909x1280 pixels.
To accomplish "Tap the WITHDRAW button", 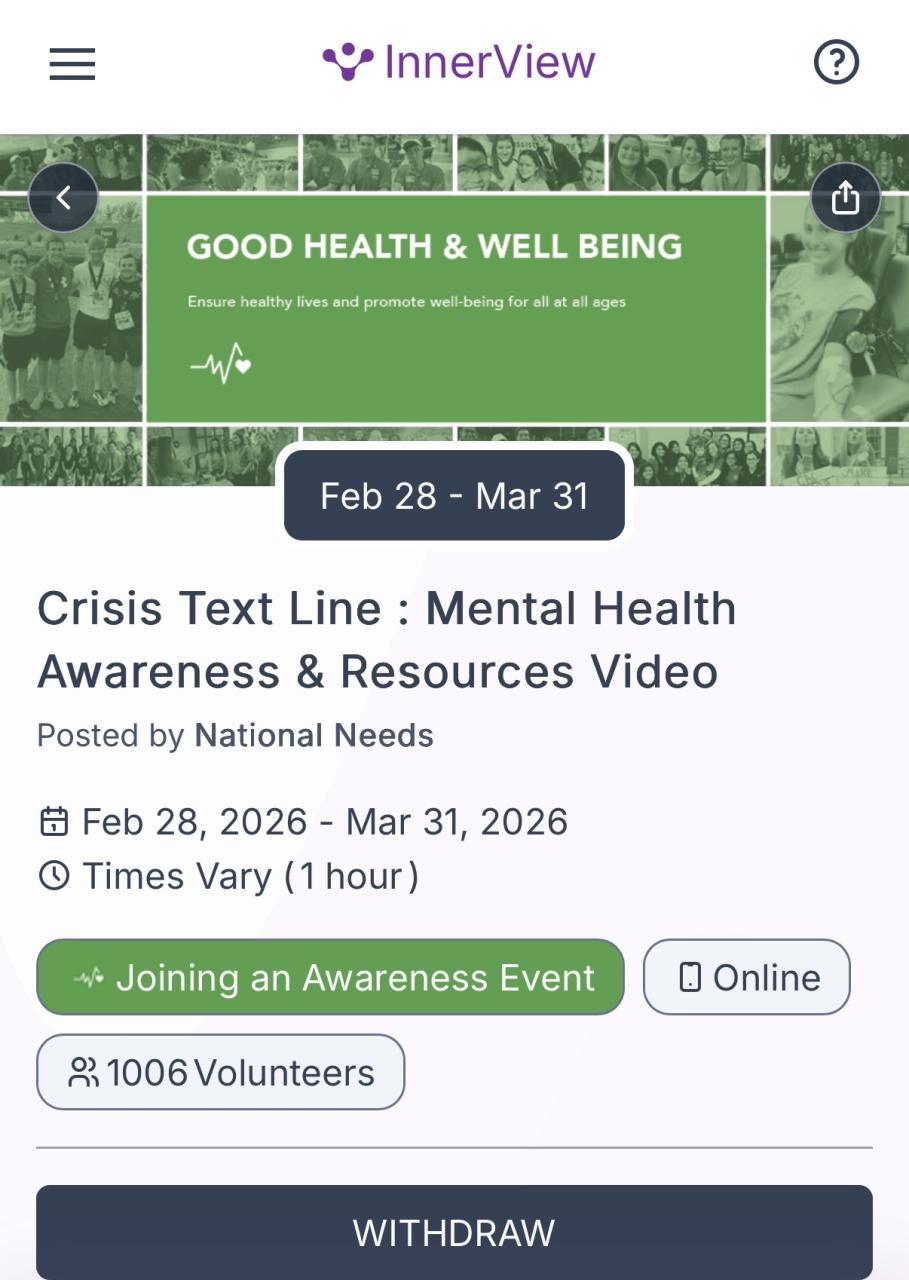I will tap(454, 1232).
